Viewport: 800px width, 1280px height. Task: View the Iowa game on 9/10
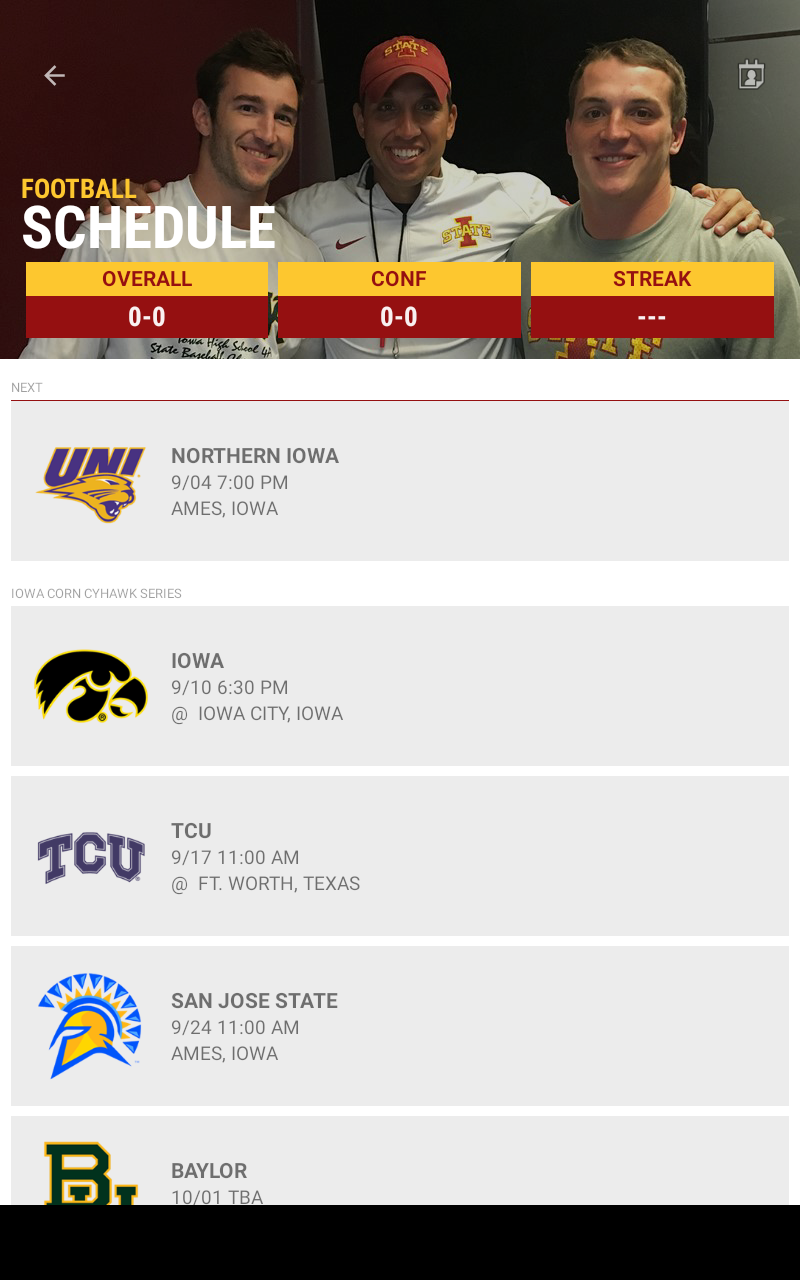[400, 686]
